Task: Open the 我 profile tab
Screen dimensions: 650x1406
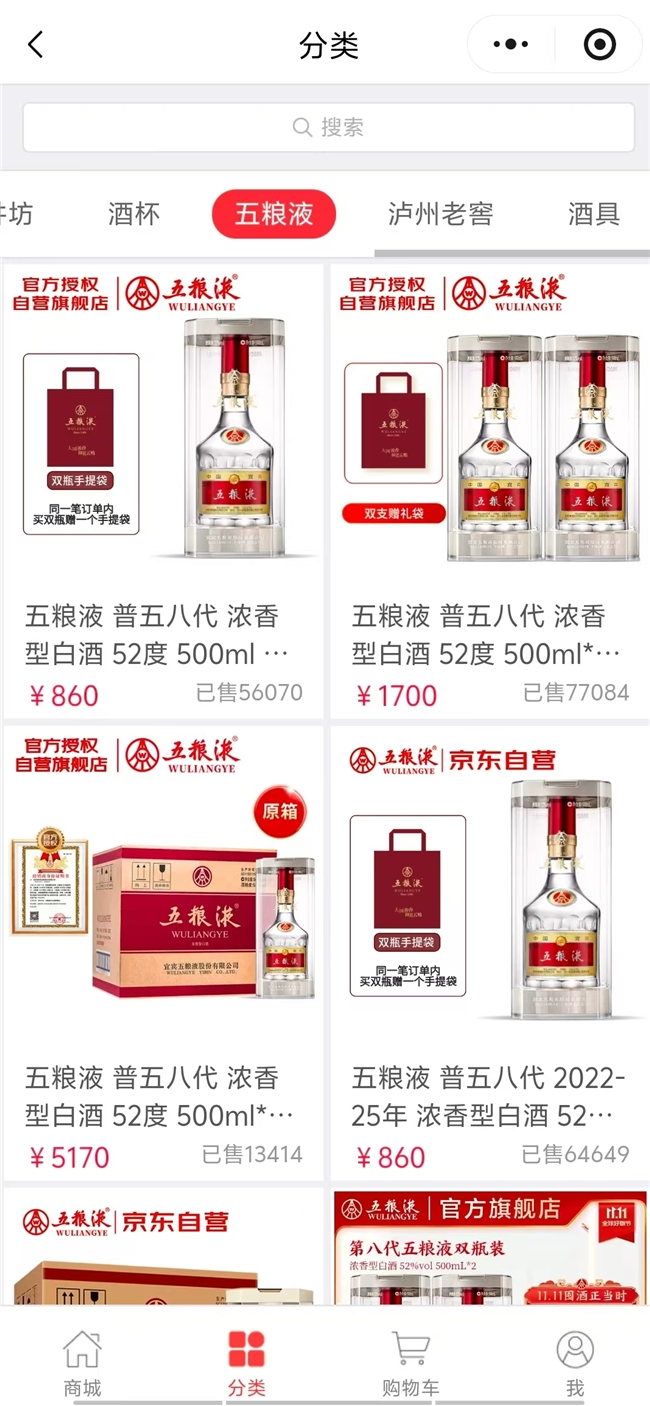Action: point(574,1362)
